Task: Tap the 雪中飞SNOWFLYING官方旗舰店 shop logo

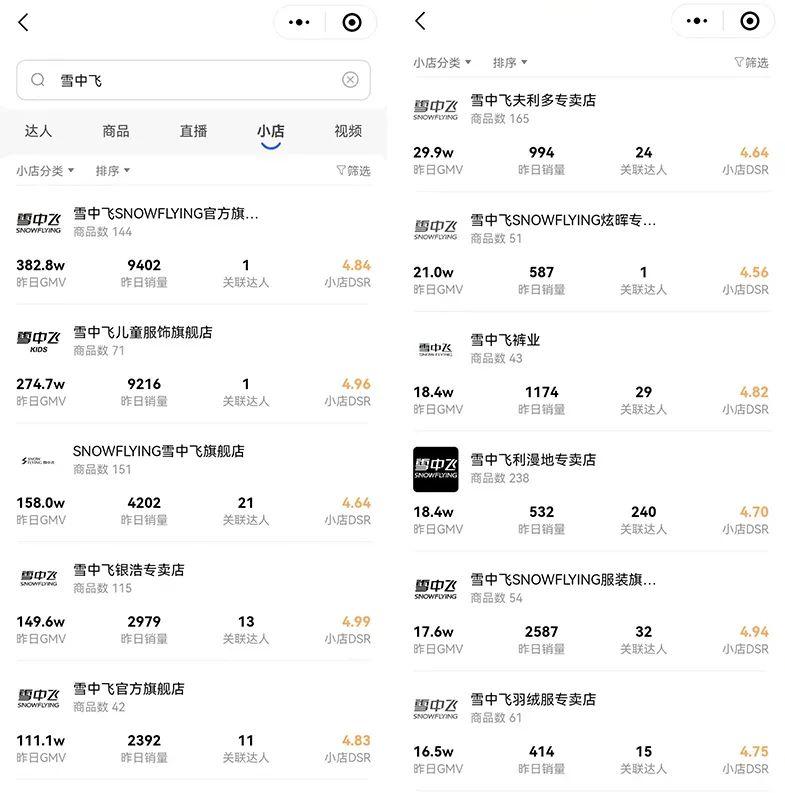Action: pos(38,220)
